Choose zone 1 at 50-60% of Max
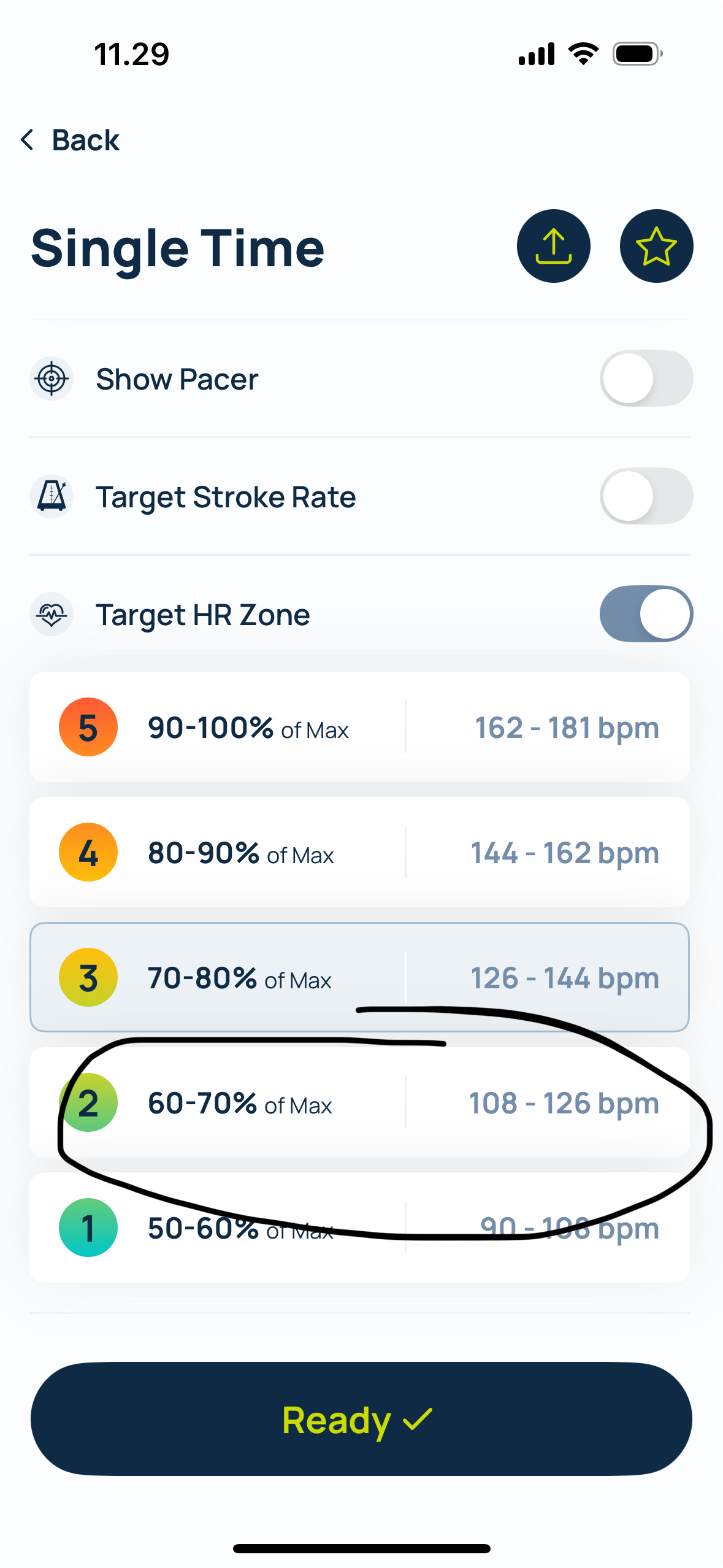This screenshot has height=1568, width=723. [359, 1228]
